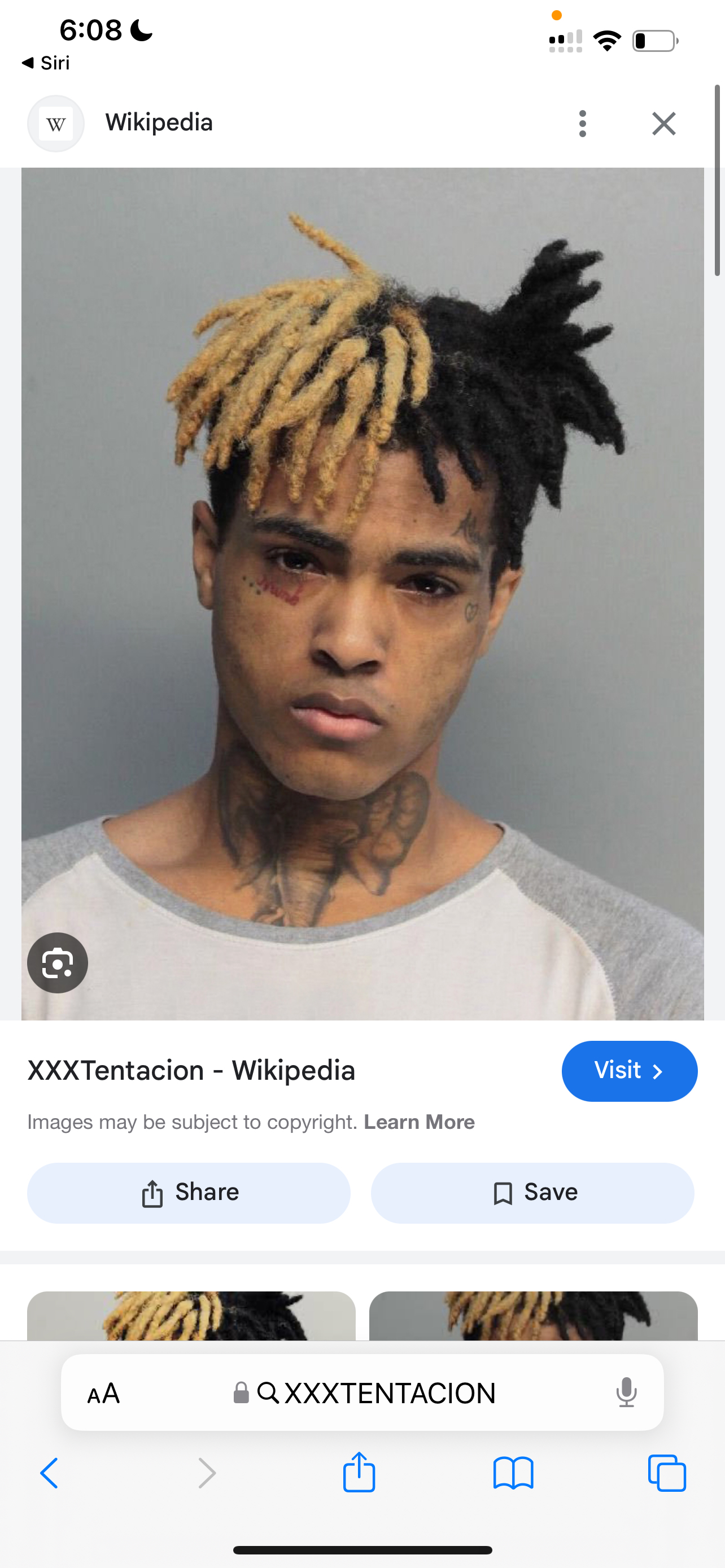Open the three-dot overflow menu
This screenshot has width=725, height=1568.
(x=583, y=124)
